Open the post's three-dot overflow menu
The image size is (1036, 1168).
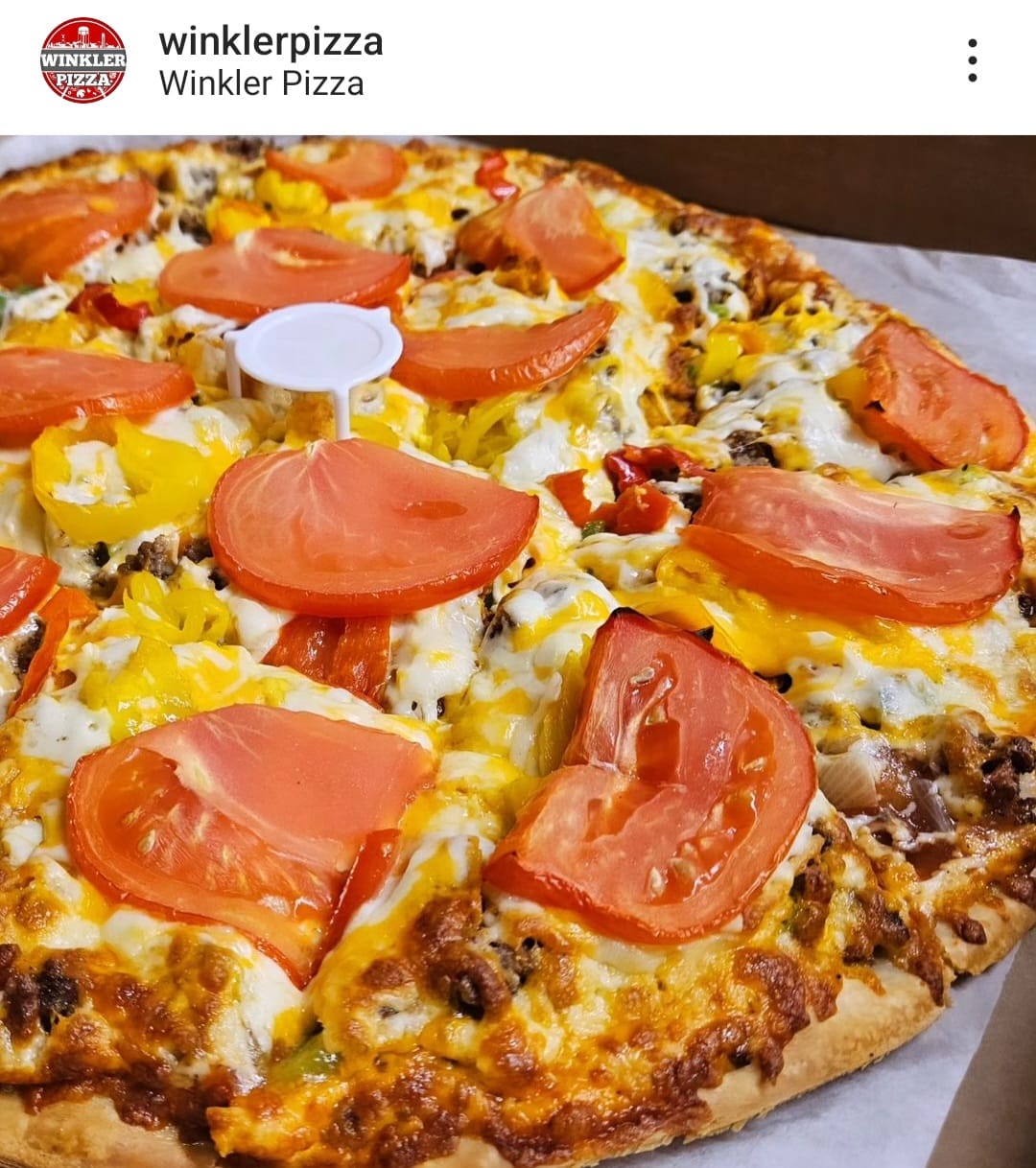[972, 60]
